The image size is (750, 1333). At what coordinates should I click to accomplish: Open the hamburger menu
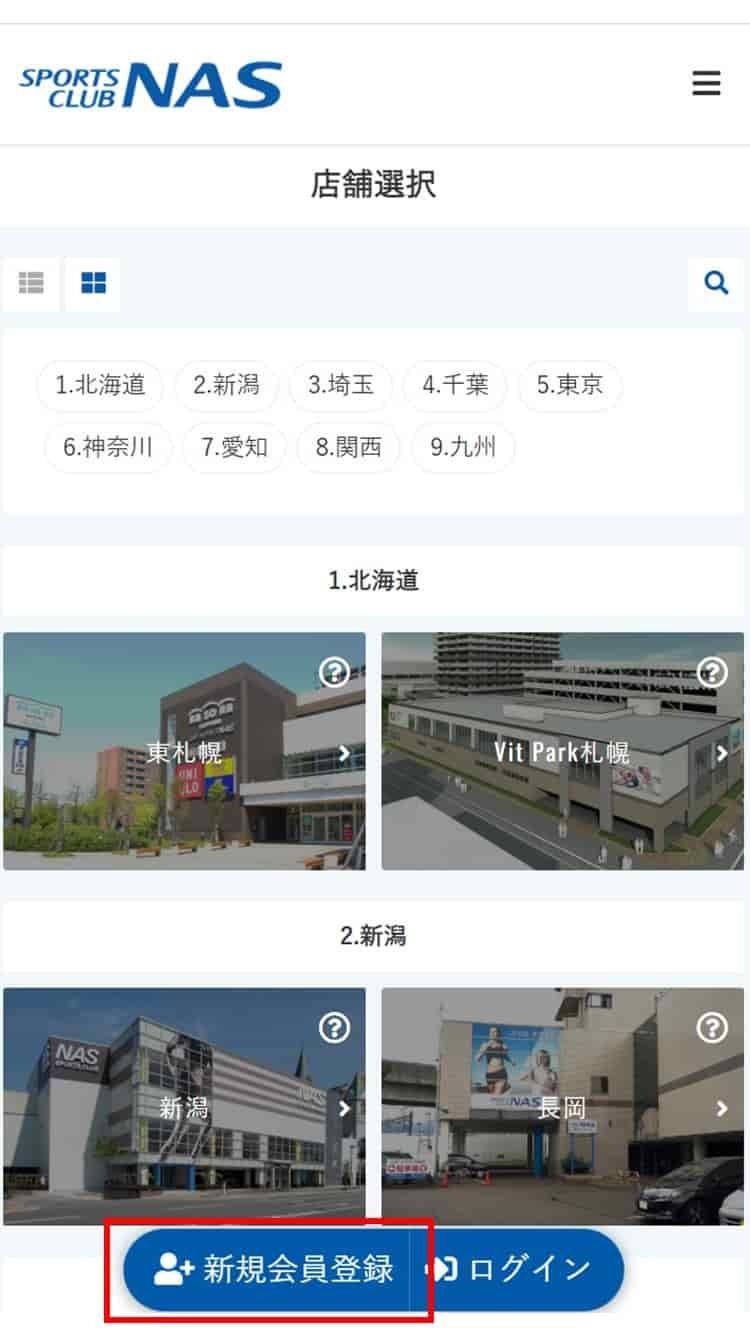[x=706, y=83]
